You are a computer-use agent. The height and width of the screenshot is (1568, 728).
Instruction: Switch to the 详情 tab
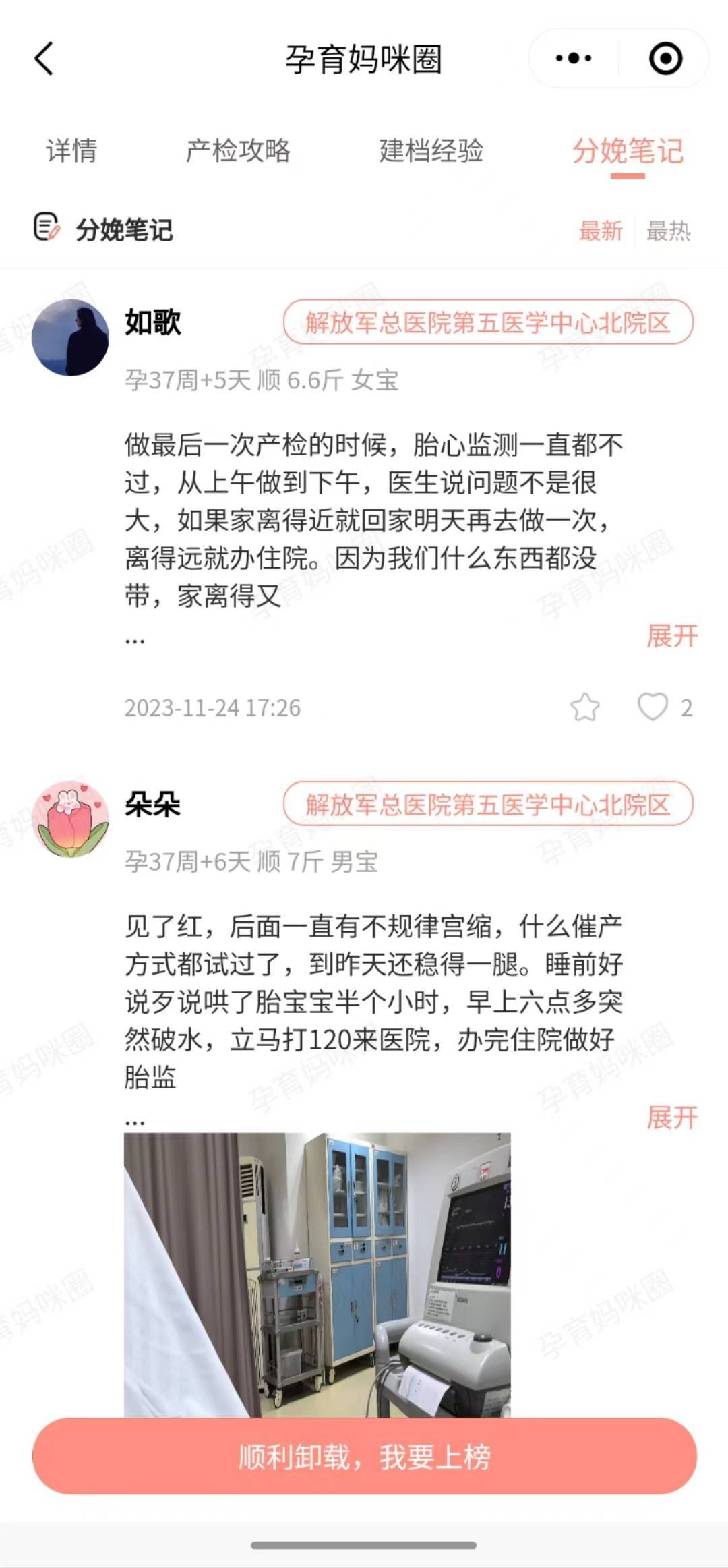pos(71,150)
